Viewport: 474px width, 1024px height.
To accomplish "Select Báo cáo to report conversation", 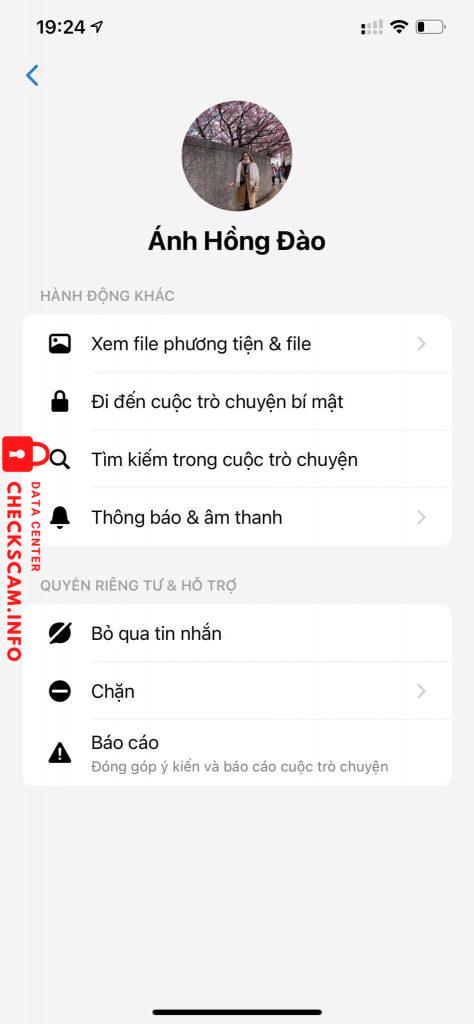I will click(x=237, y=753).
